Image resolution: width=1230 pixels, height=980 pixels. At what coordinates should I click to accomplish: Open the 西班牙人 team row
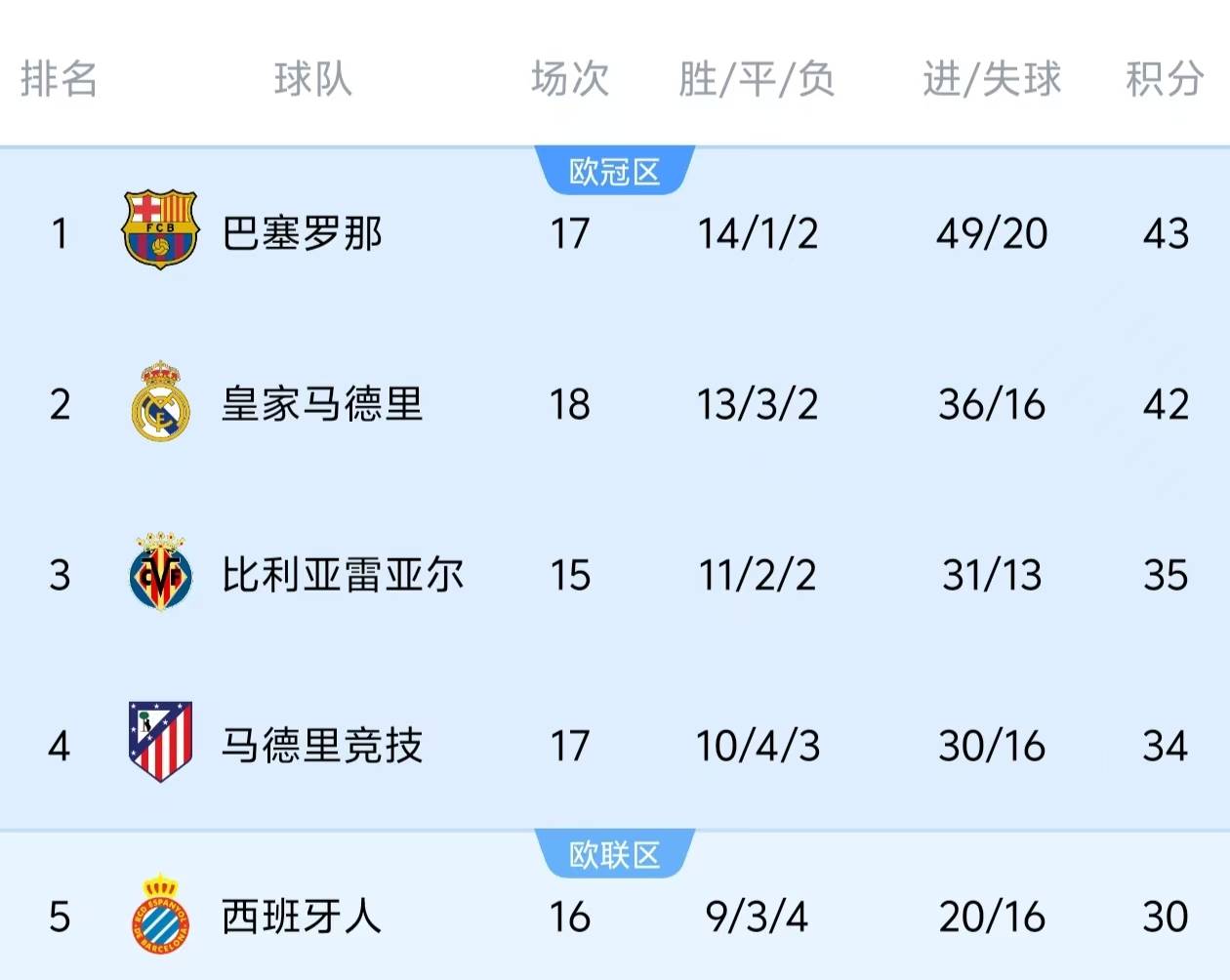point(301,917)
